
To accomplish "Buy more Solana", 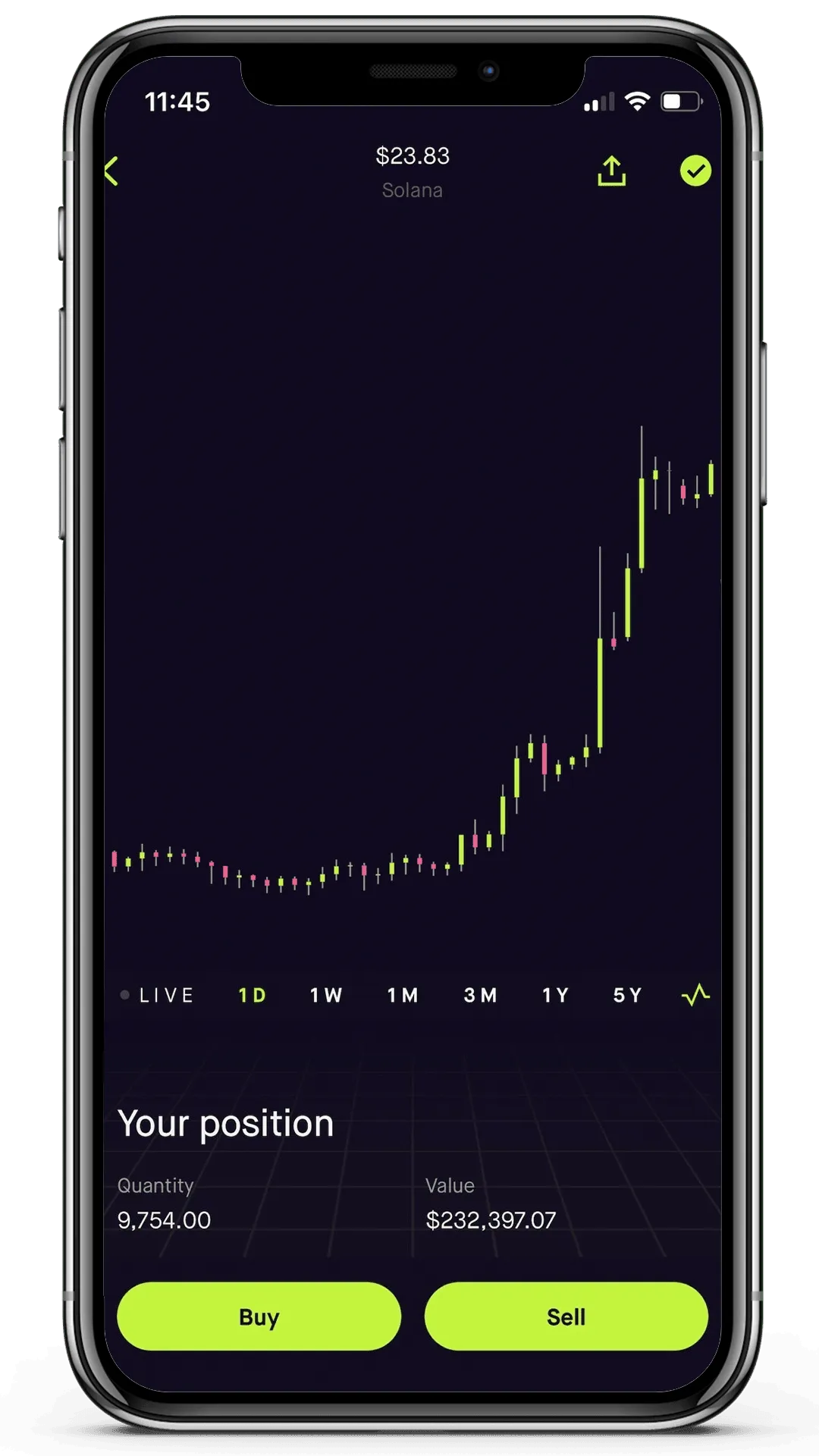I will click(259, 1316).
